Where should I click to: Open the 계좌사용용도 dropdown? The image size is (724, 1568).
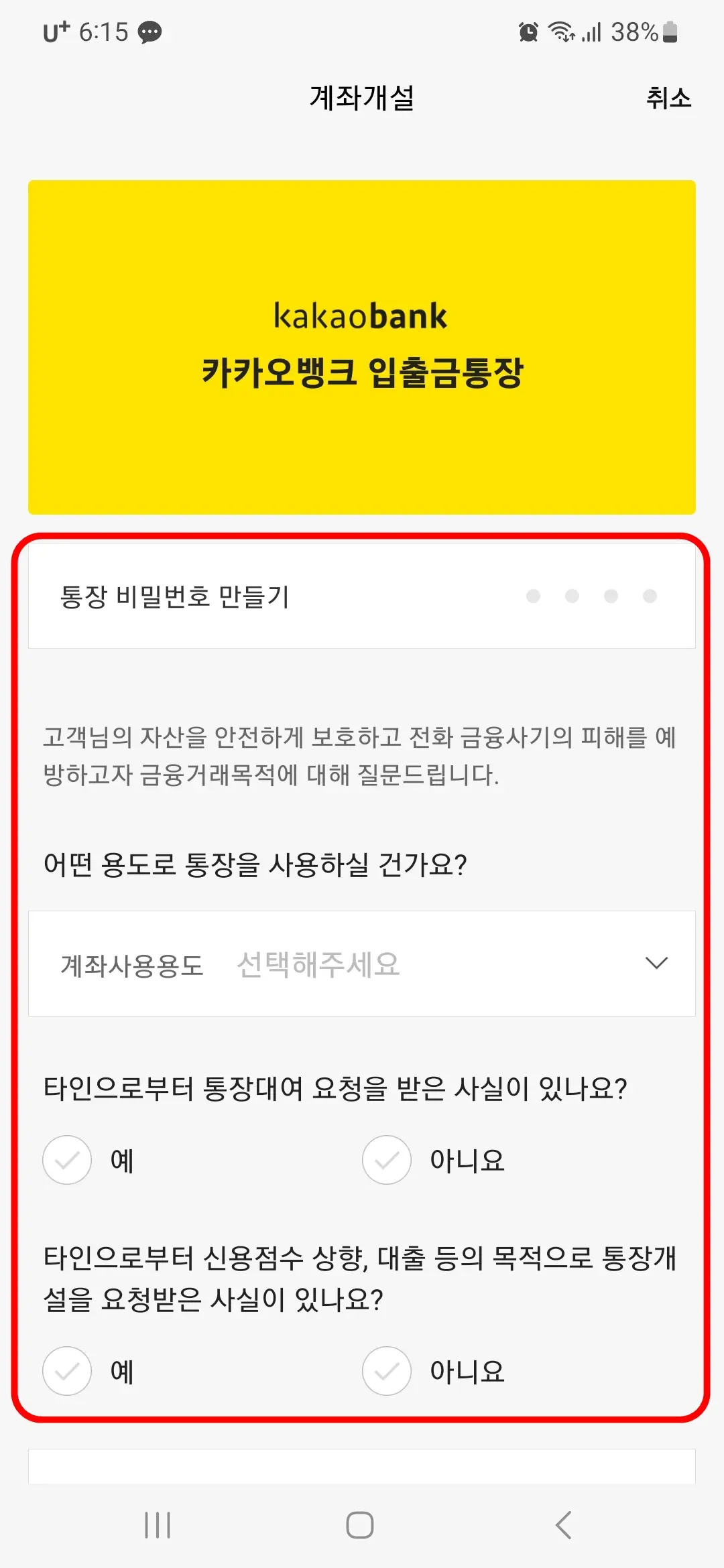tap(362, 964)
